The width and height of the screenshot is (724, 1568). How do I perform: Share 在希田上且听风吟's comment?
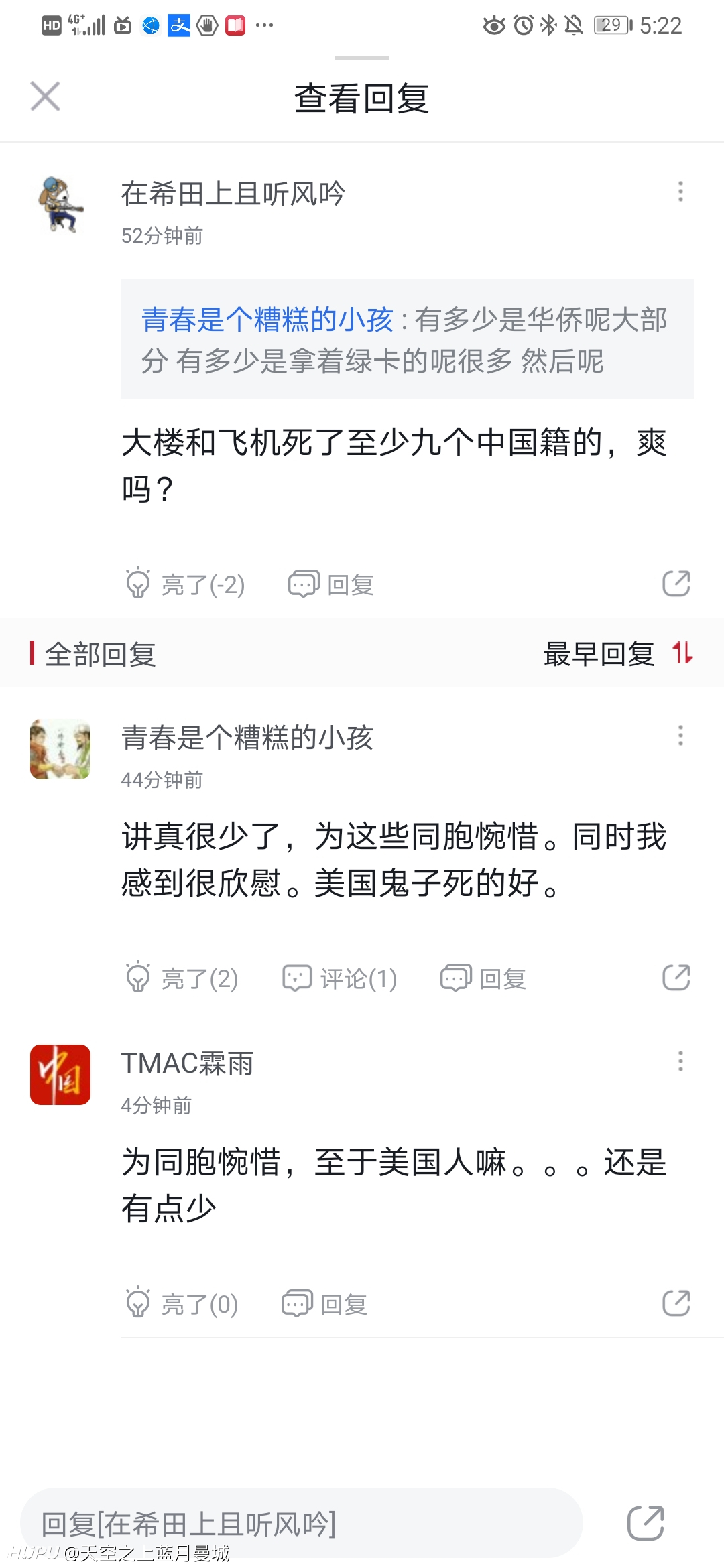click(676, 584)
